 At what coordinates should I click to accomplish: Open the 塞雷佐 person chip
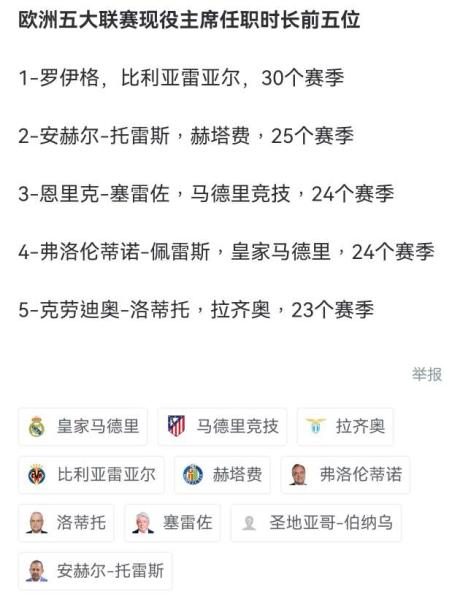[x=172, y=523]
